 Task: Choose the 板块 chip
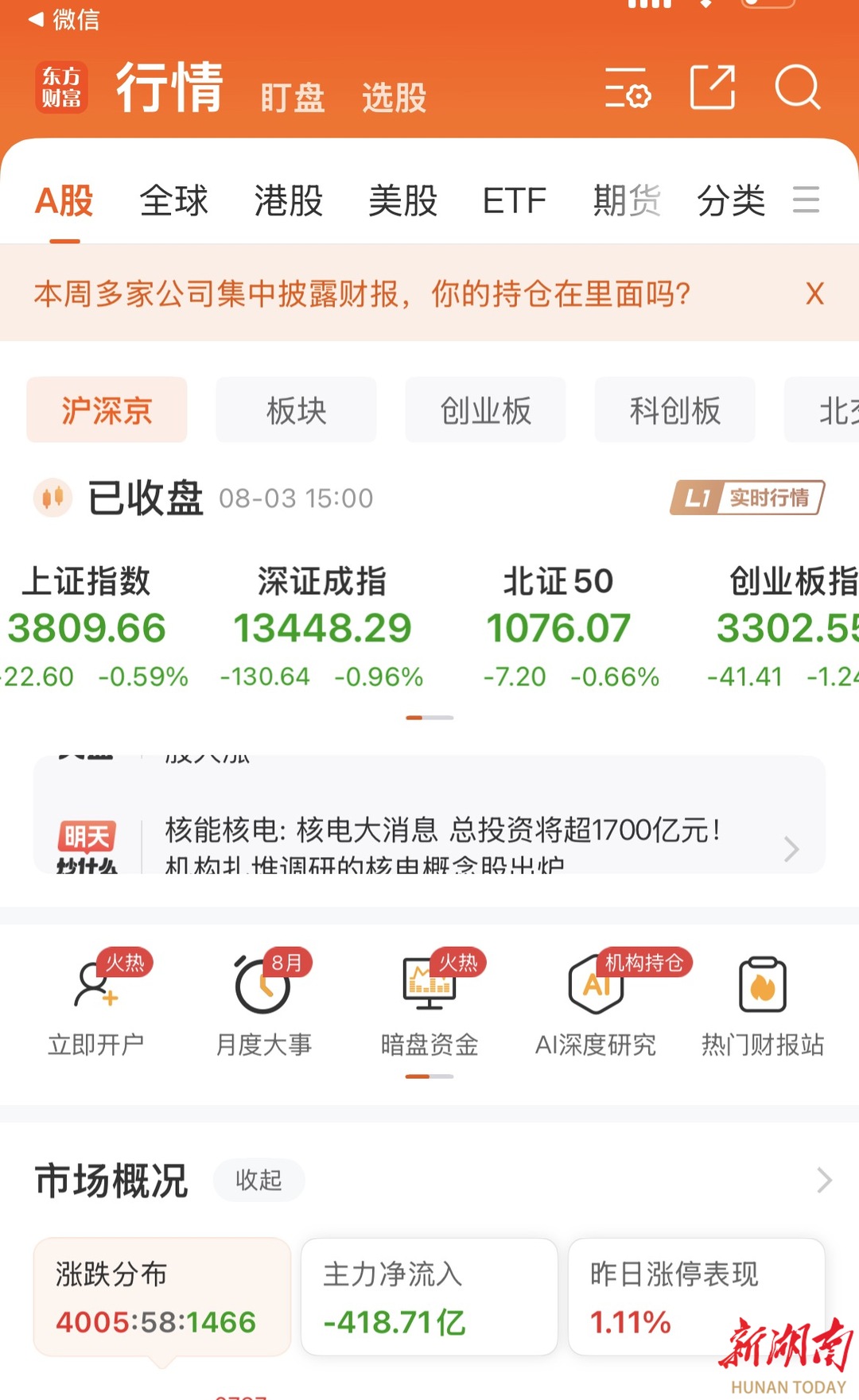(296, 409)
